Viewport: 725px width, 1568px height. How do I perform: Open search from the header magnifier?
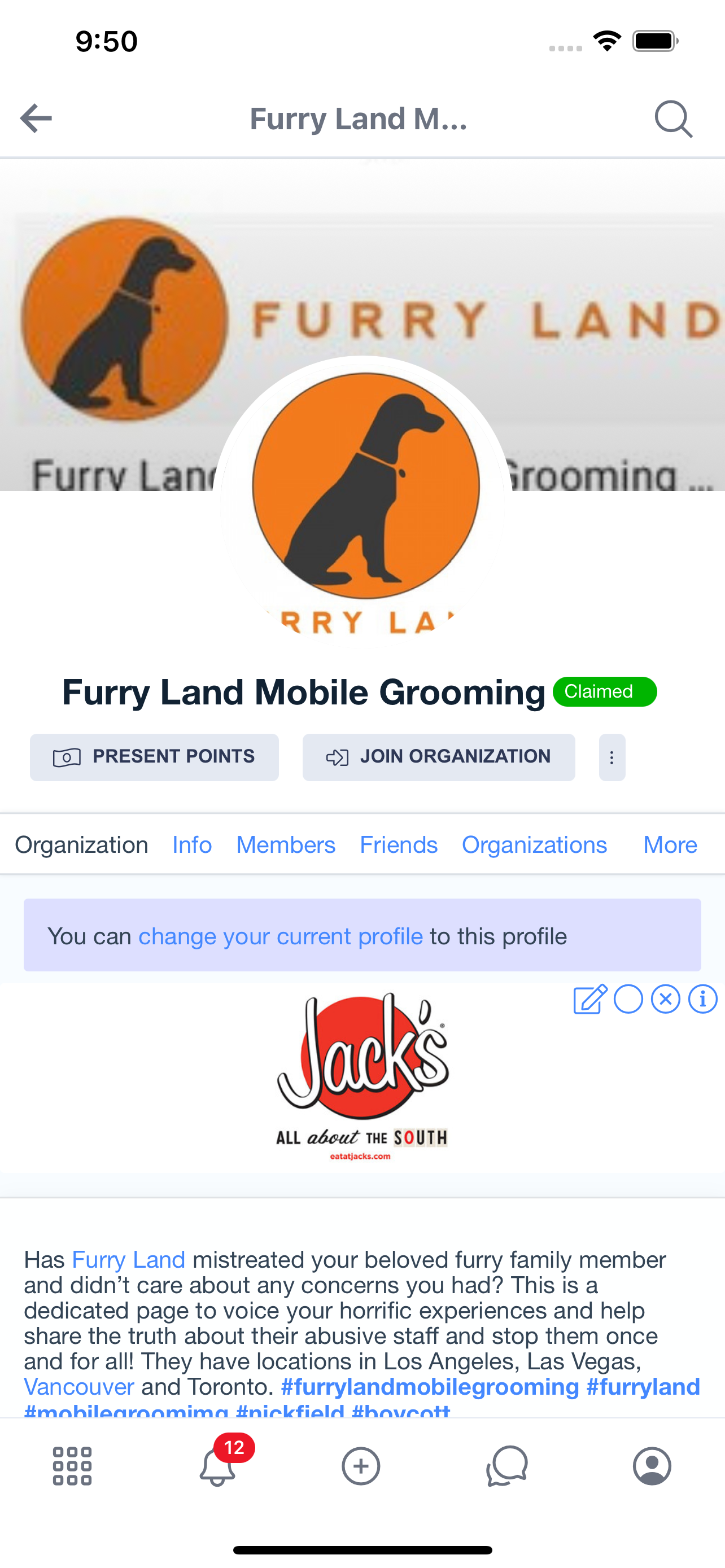click(x=673, y=119)
